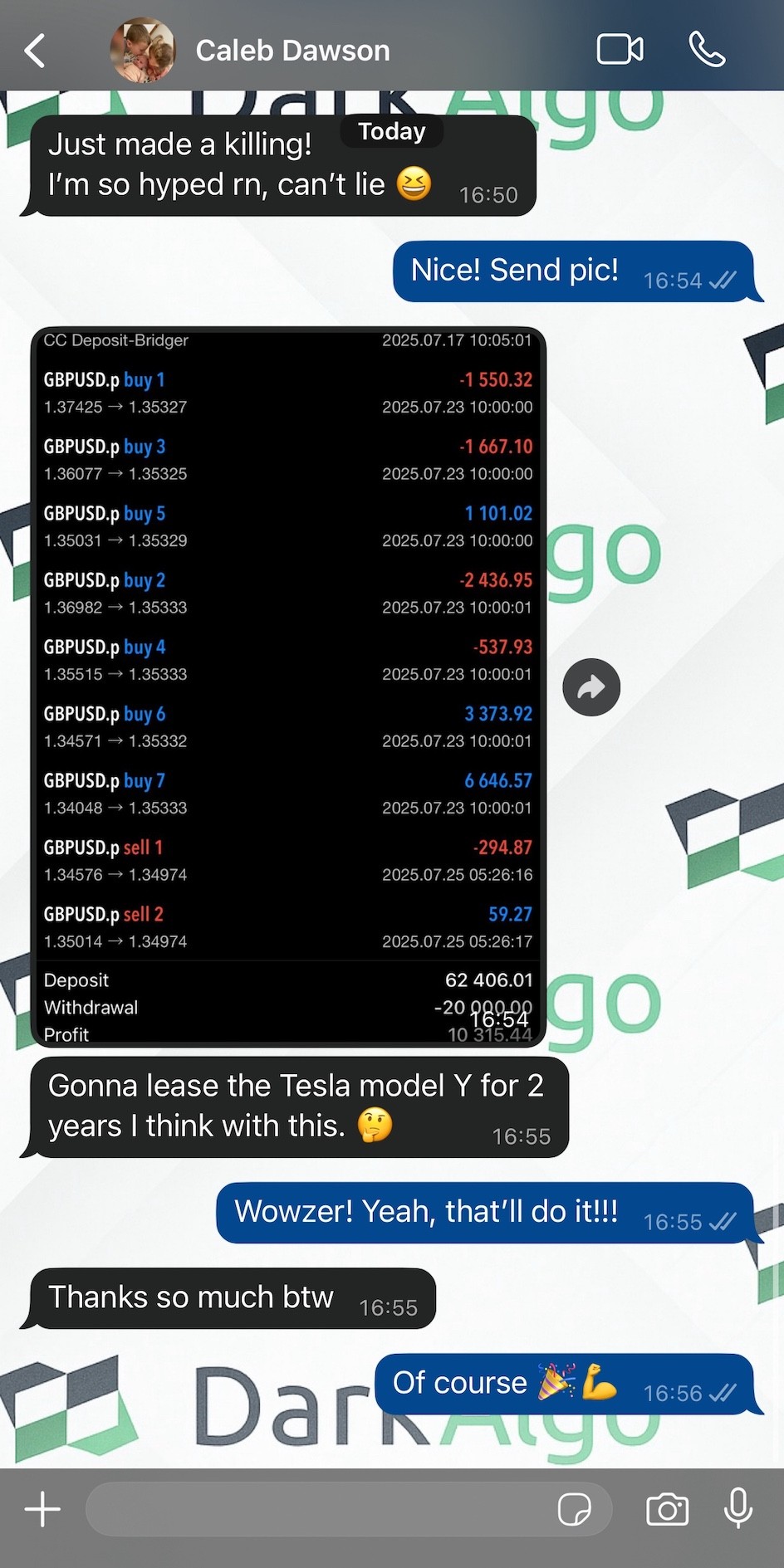Start a voice call with Caleb
Image resolution: width=784 pixels, height=1568 pixels.
(707, 50)
